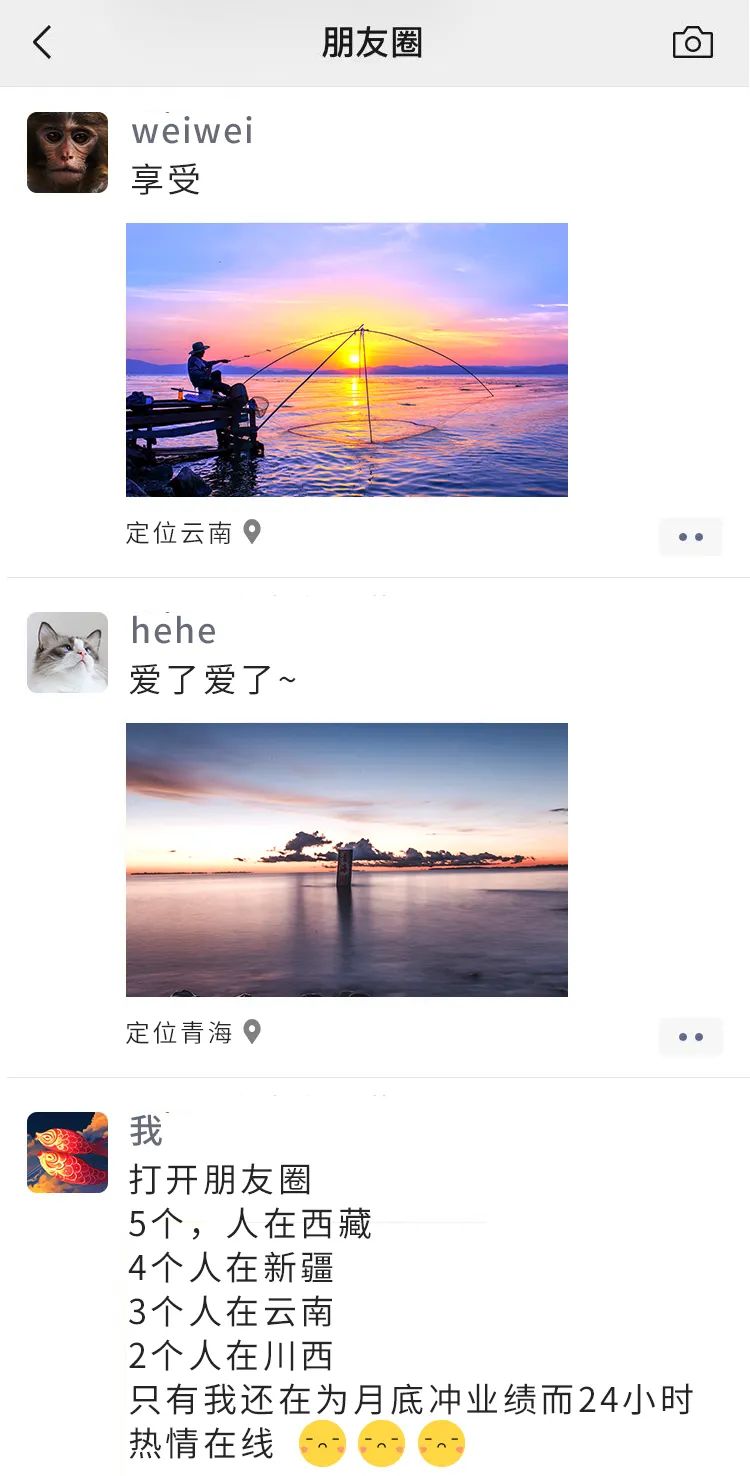The width and height of the screenshot is (750, 1476).
Task: Select the 朋友圈 title bar
Action: [374, 43]
